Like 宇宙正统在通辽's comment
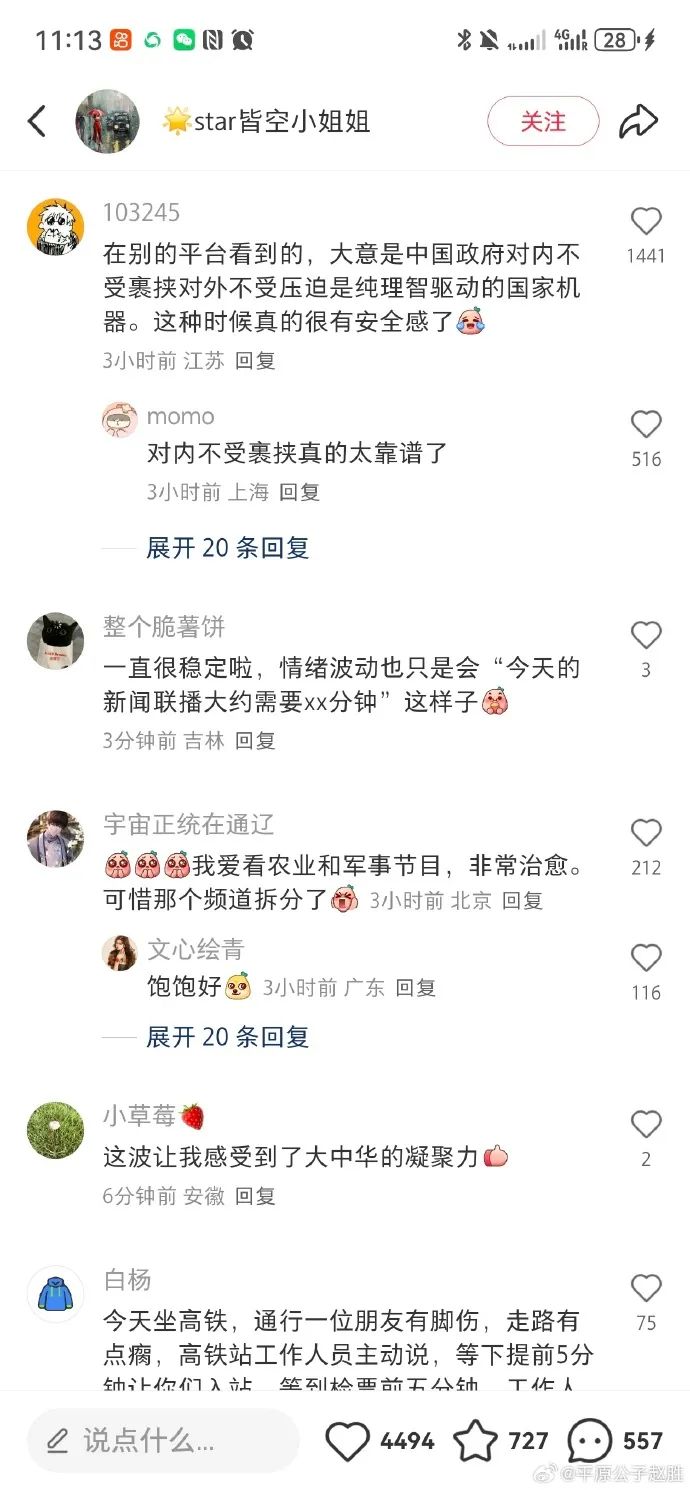The height and width of the screenshot is (1490, 690). click(646, 833)
